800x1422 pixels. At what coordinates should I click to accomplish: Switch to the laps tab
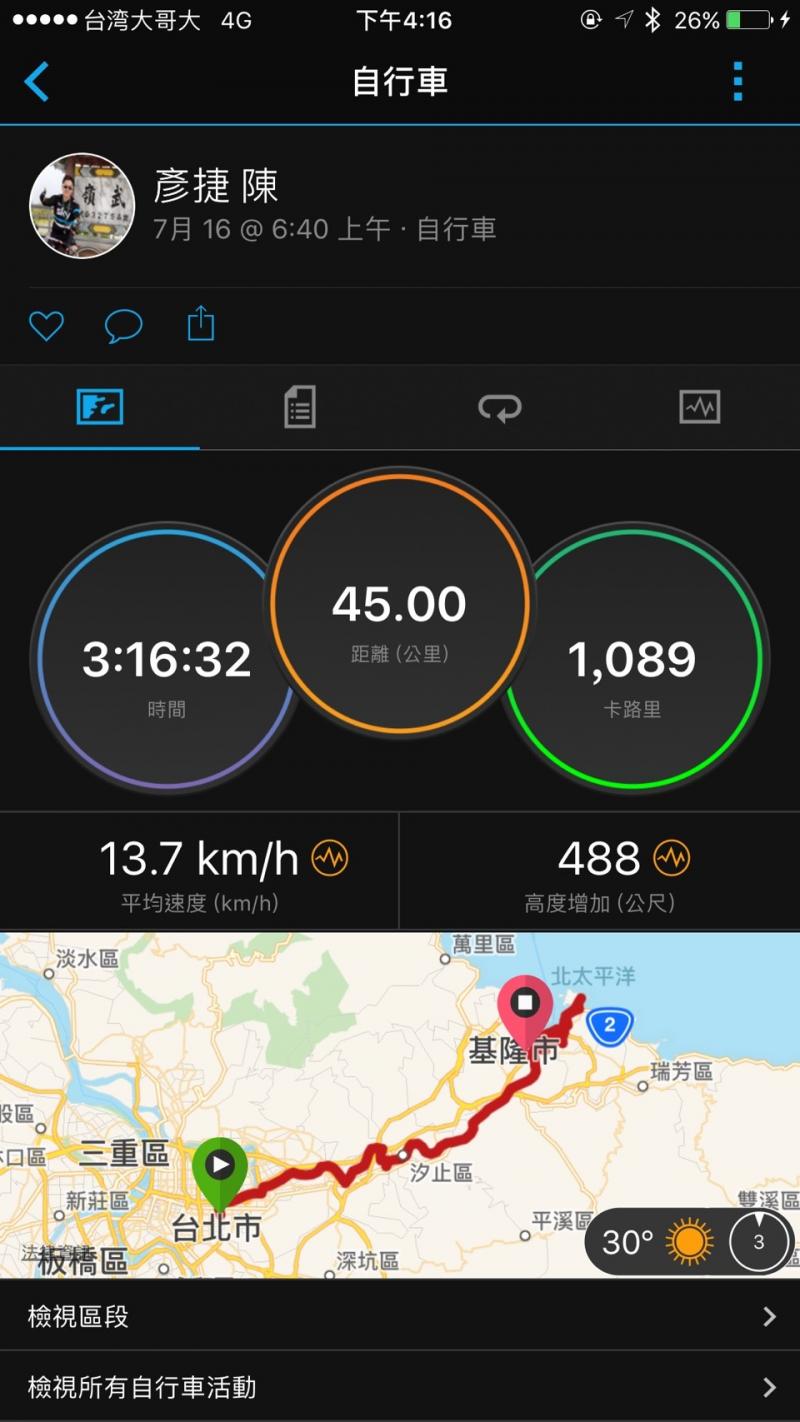[x=500, y=408]
